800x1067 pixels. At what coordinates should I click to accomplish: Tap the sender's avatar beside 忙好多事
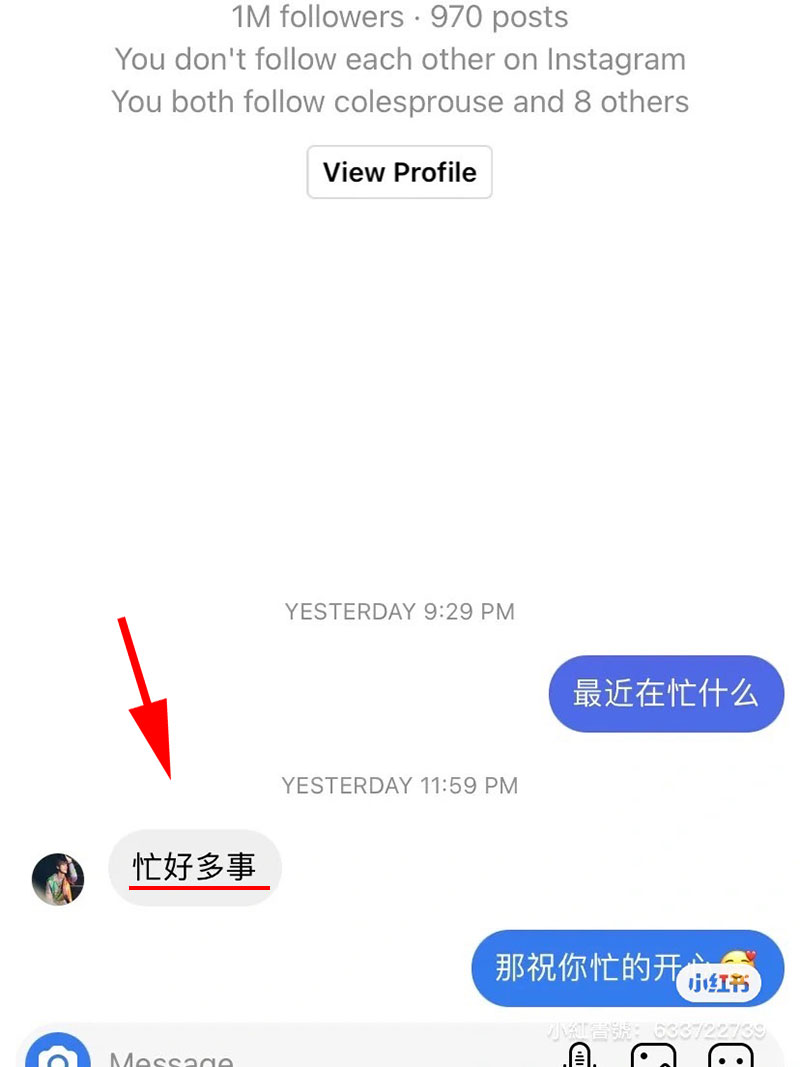tap(58, 879)
